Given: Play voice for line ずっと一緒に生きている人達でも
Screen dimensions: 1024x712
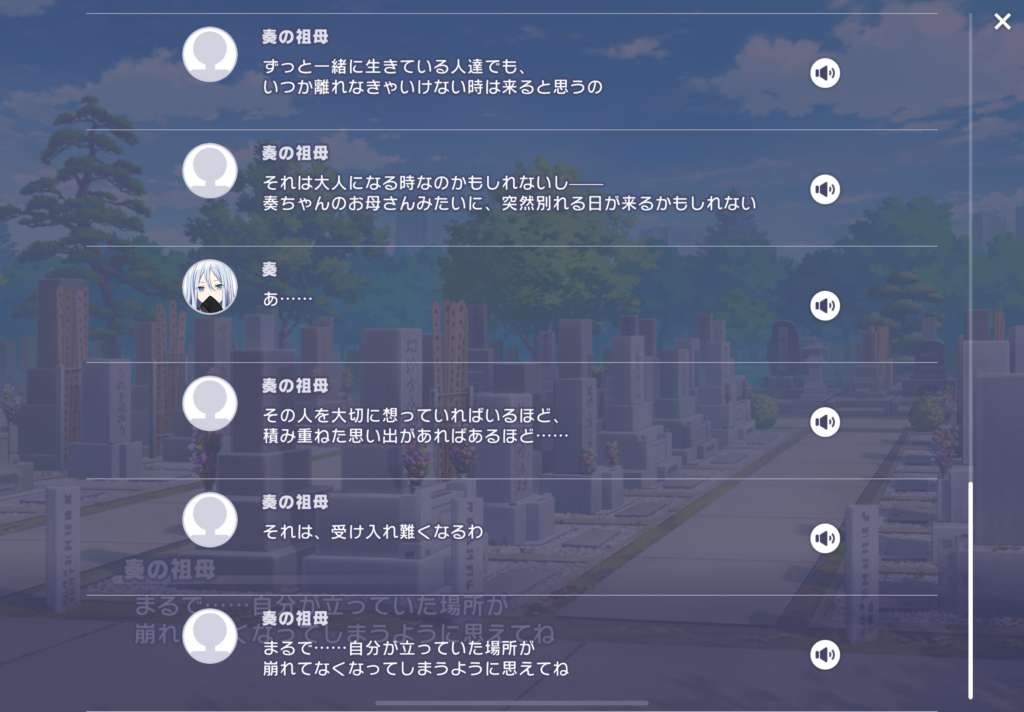Looking at the screenshot, I should pos(825,73).
